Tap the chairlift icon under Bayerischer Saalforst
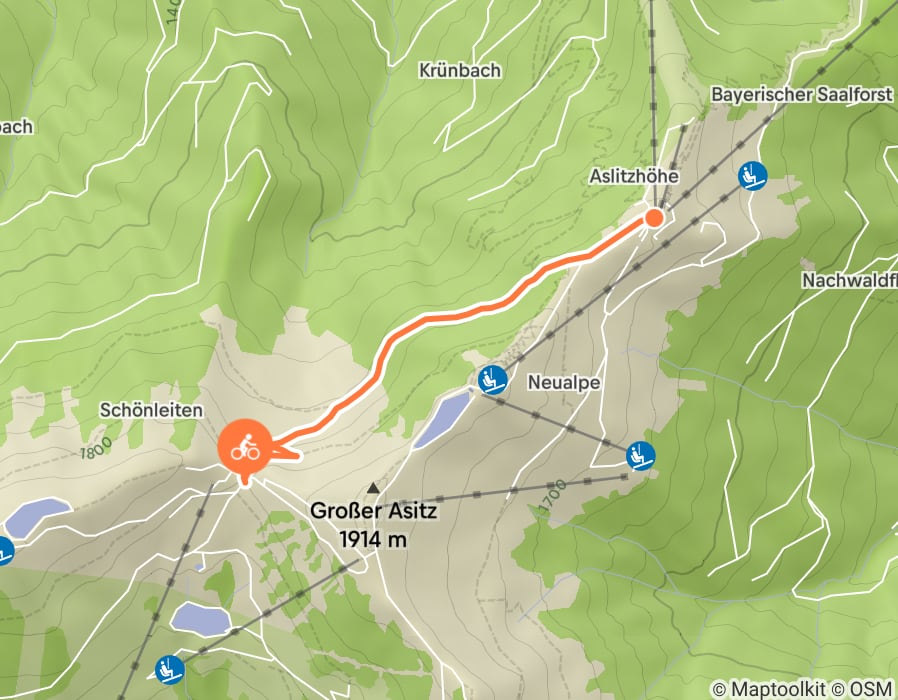The width and height of the screenshot is (898, 700). pos(752,176)
